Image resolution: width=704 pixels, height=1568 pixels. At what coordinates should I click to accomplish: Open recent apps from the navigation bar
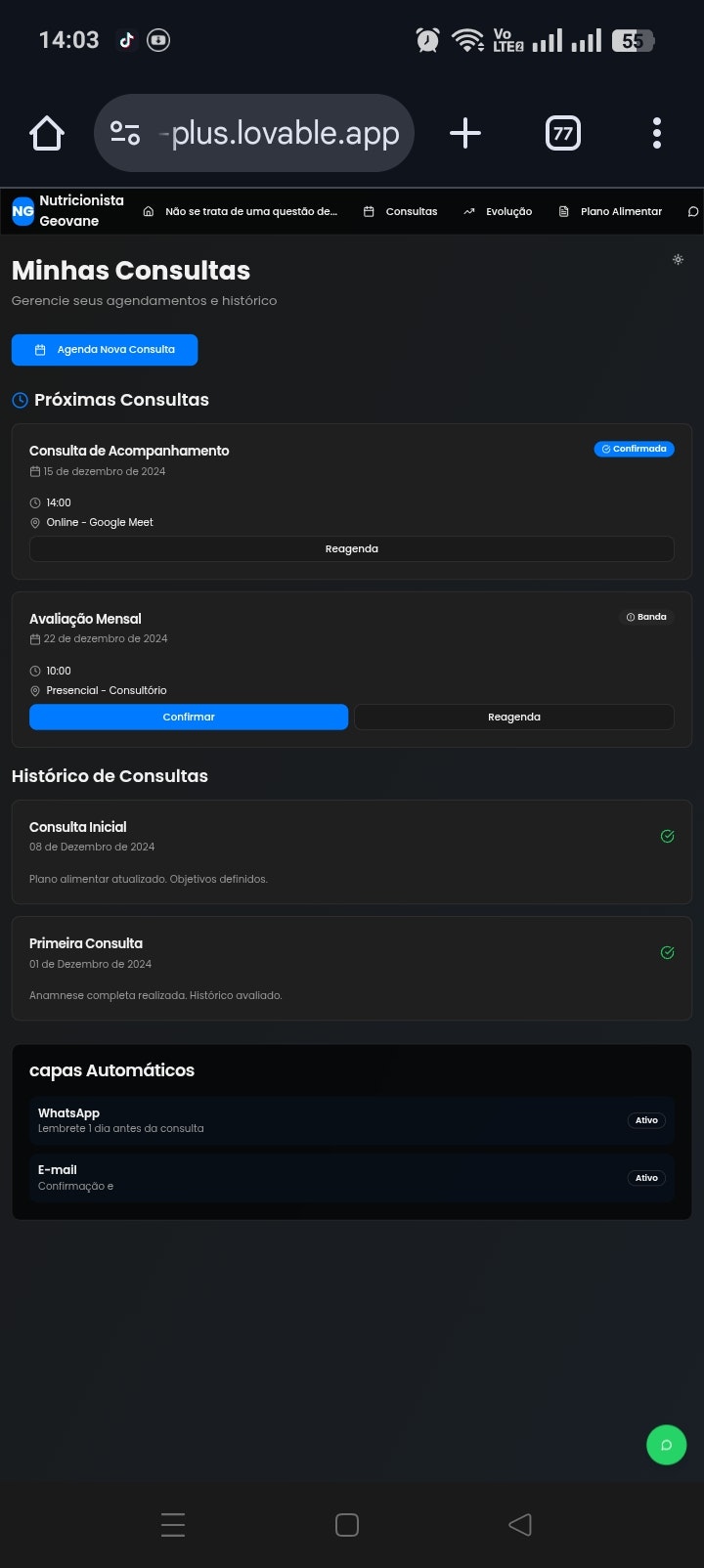pyautogui.click(x=173, y=1524)
